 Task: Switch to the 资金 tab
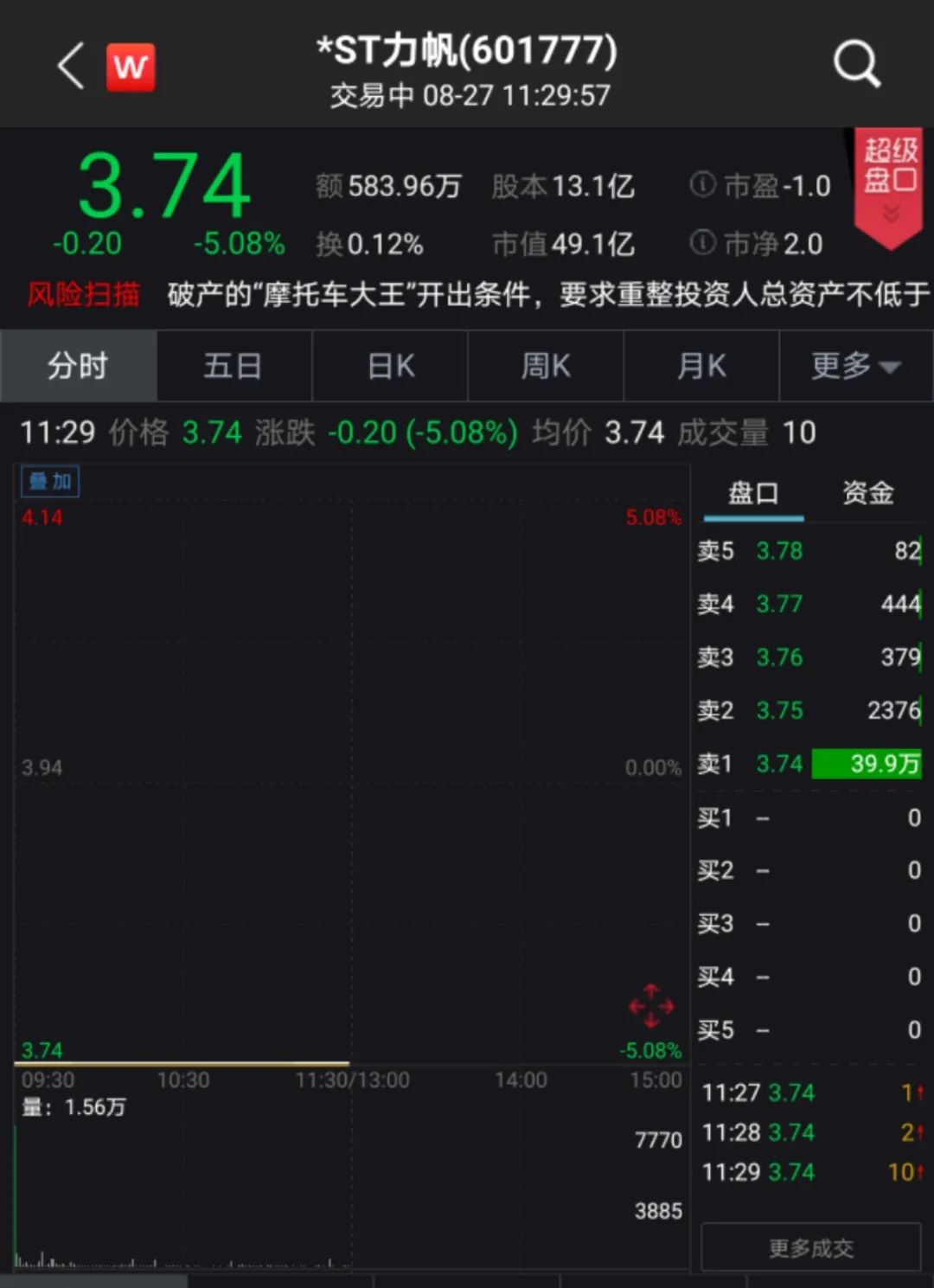point(867,493)
